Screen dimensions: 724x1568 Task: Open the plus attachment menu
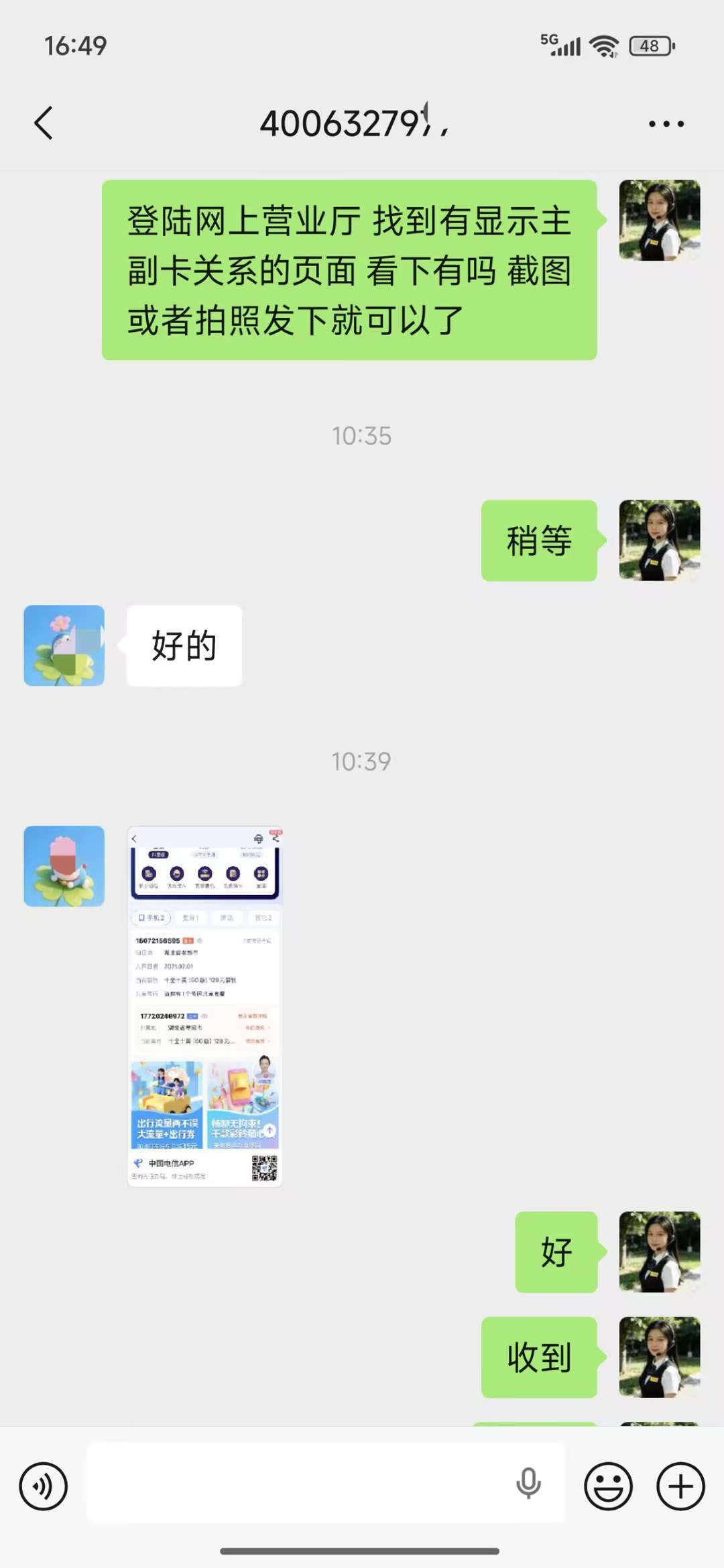click(680, 1486)
